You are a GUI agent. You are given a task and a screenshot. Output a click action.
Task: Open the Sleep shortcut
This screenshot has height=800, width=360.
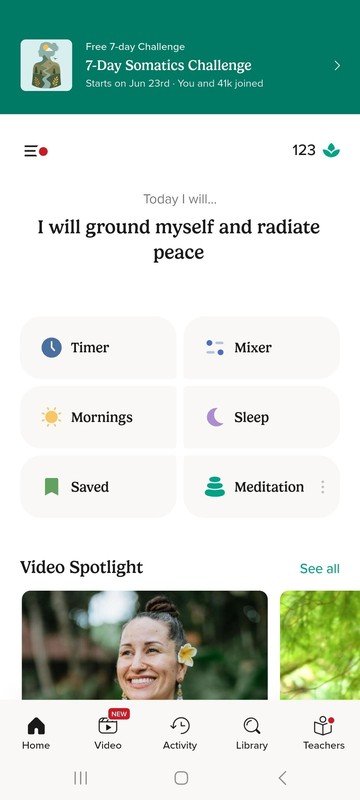coord(262,417)
